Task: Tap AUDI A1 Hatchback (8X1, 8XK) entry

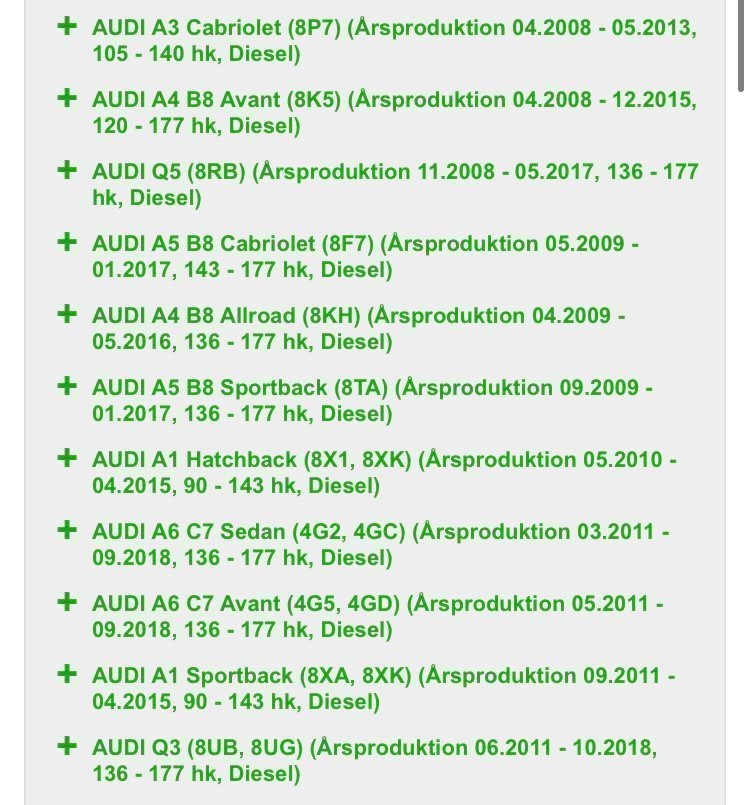Action: 68,459
